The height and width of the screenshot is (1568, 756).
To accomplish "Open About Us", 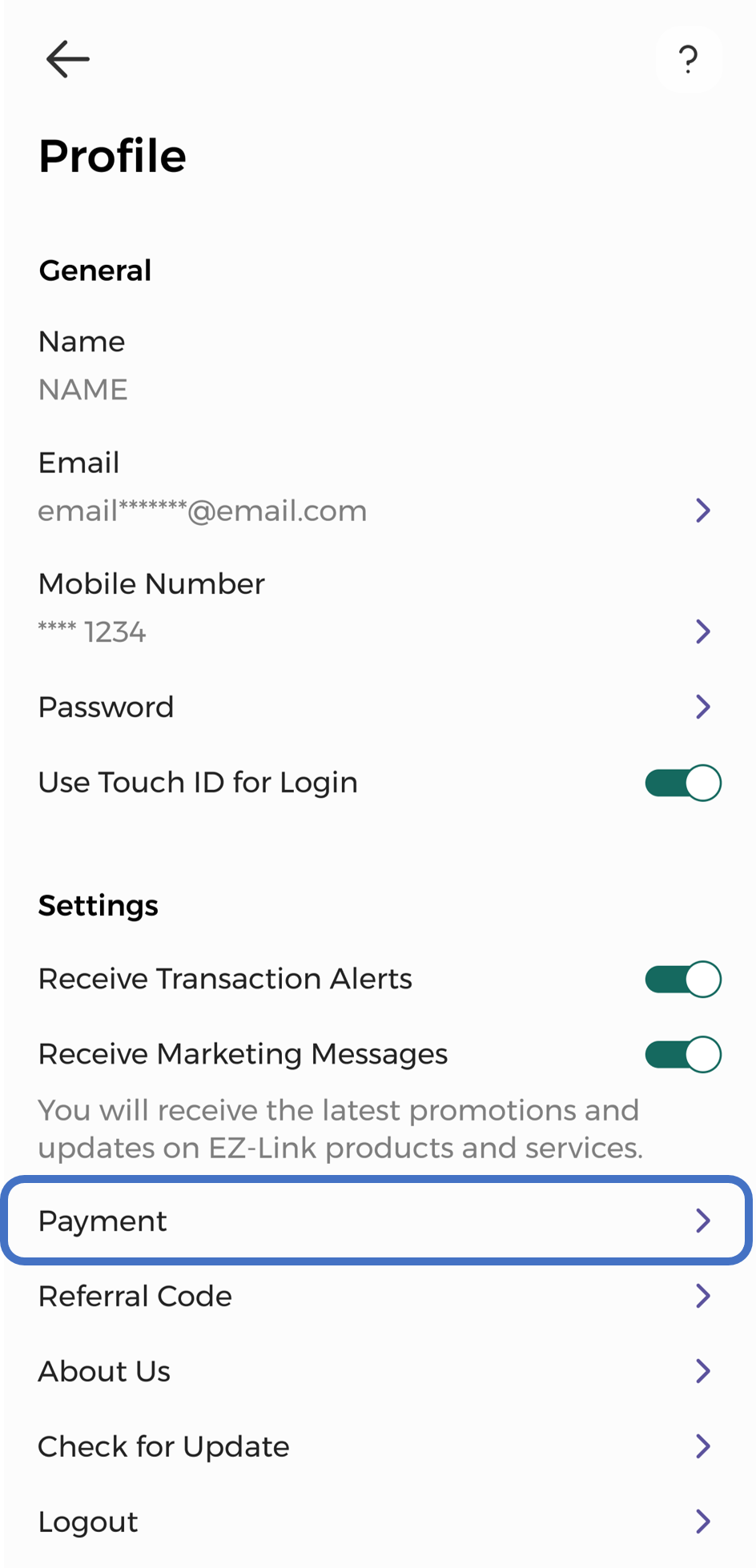I will pos(376,1371).
